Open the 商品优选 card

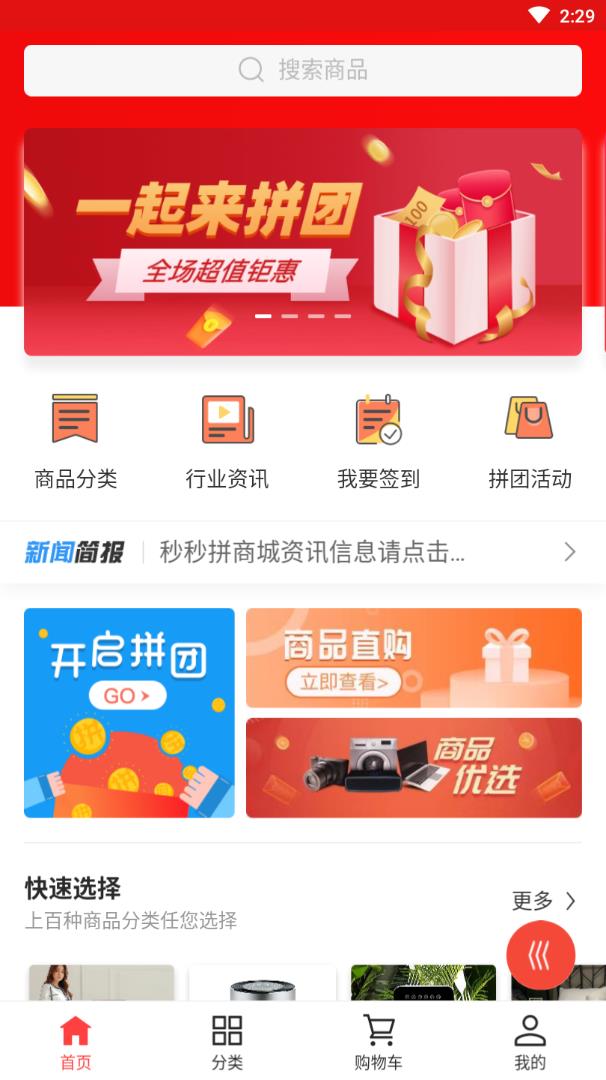point(413,768)
